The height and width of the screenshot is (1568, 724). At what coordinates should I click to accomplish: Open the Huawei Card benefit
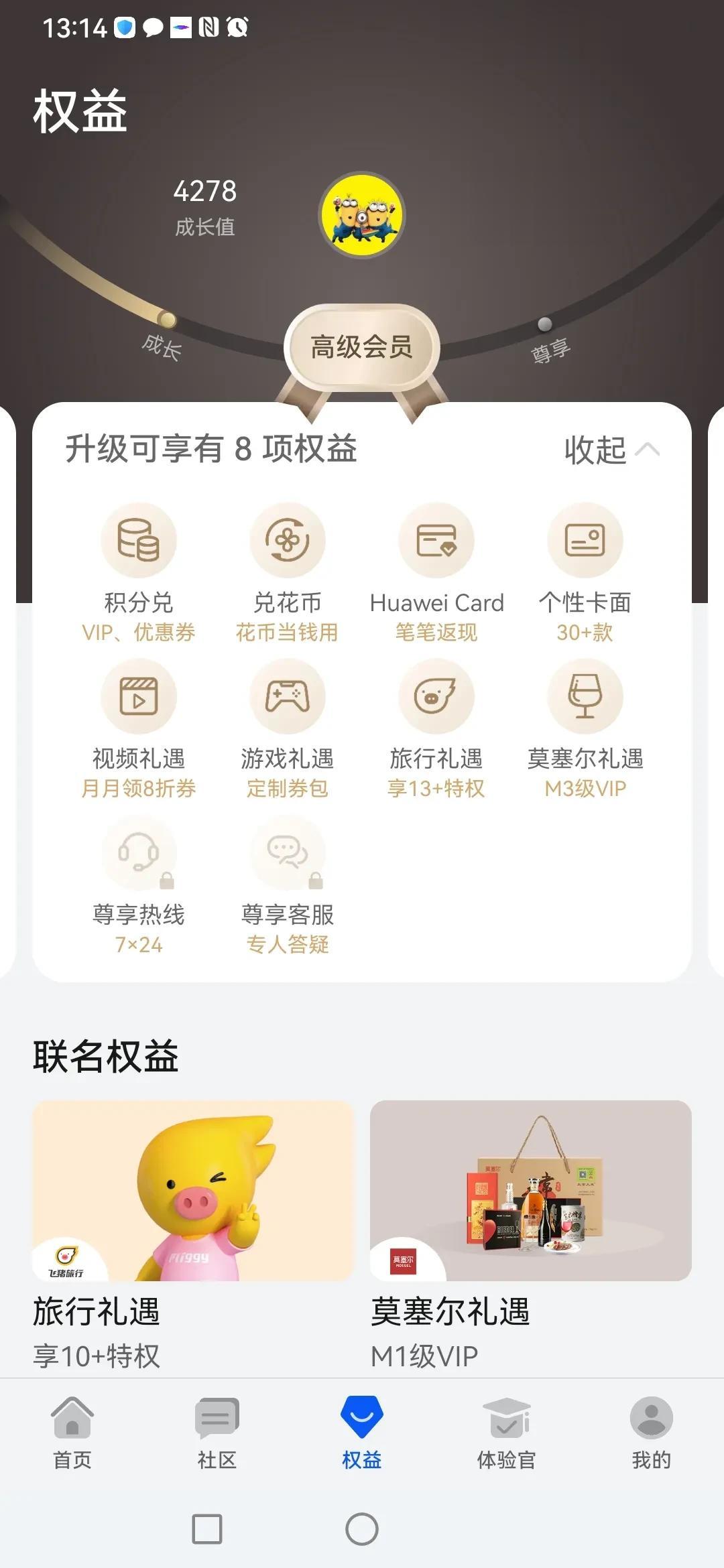436,541
